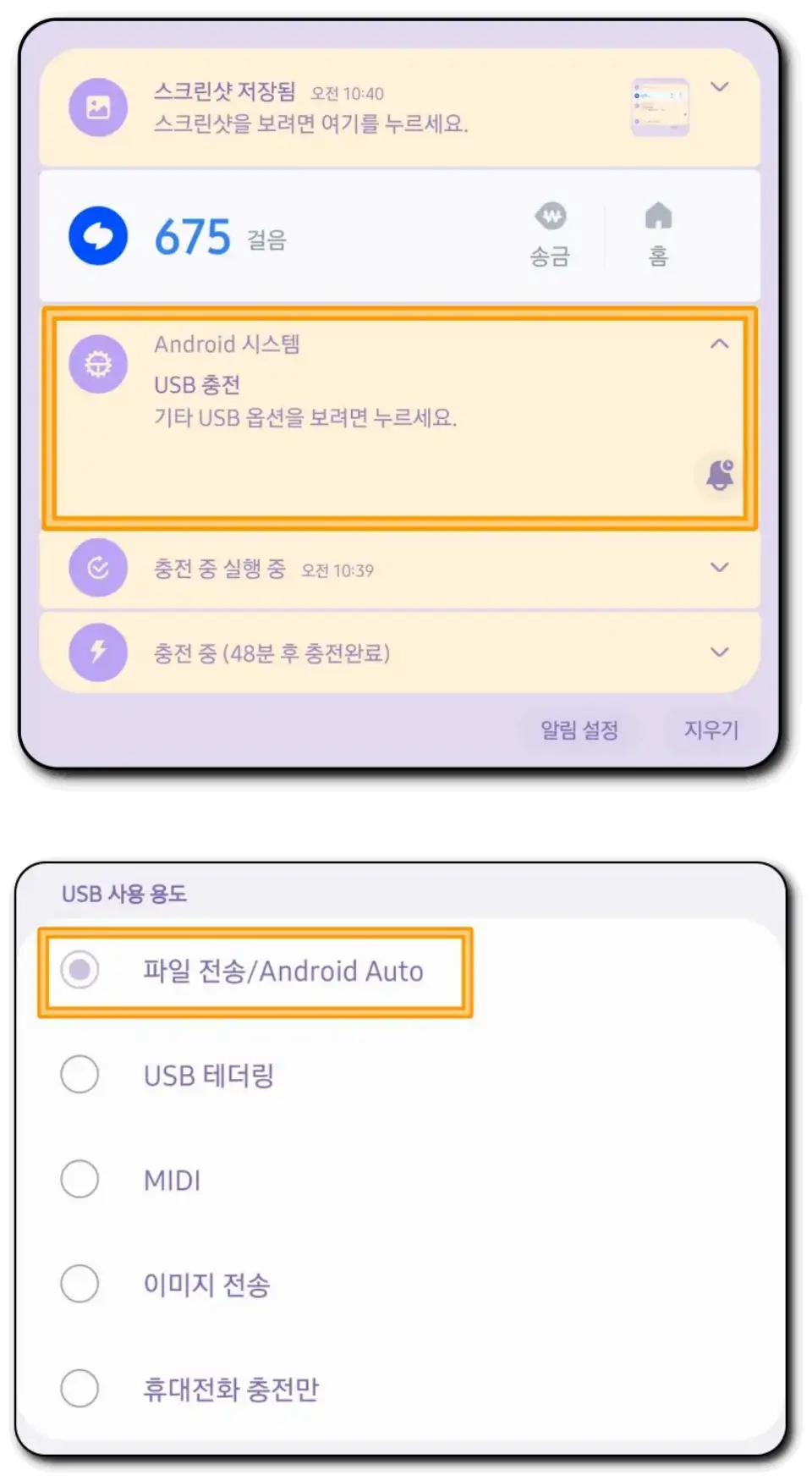Click the lightning bolt charging icon

pyautogui.click(x=98, y=652)
